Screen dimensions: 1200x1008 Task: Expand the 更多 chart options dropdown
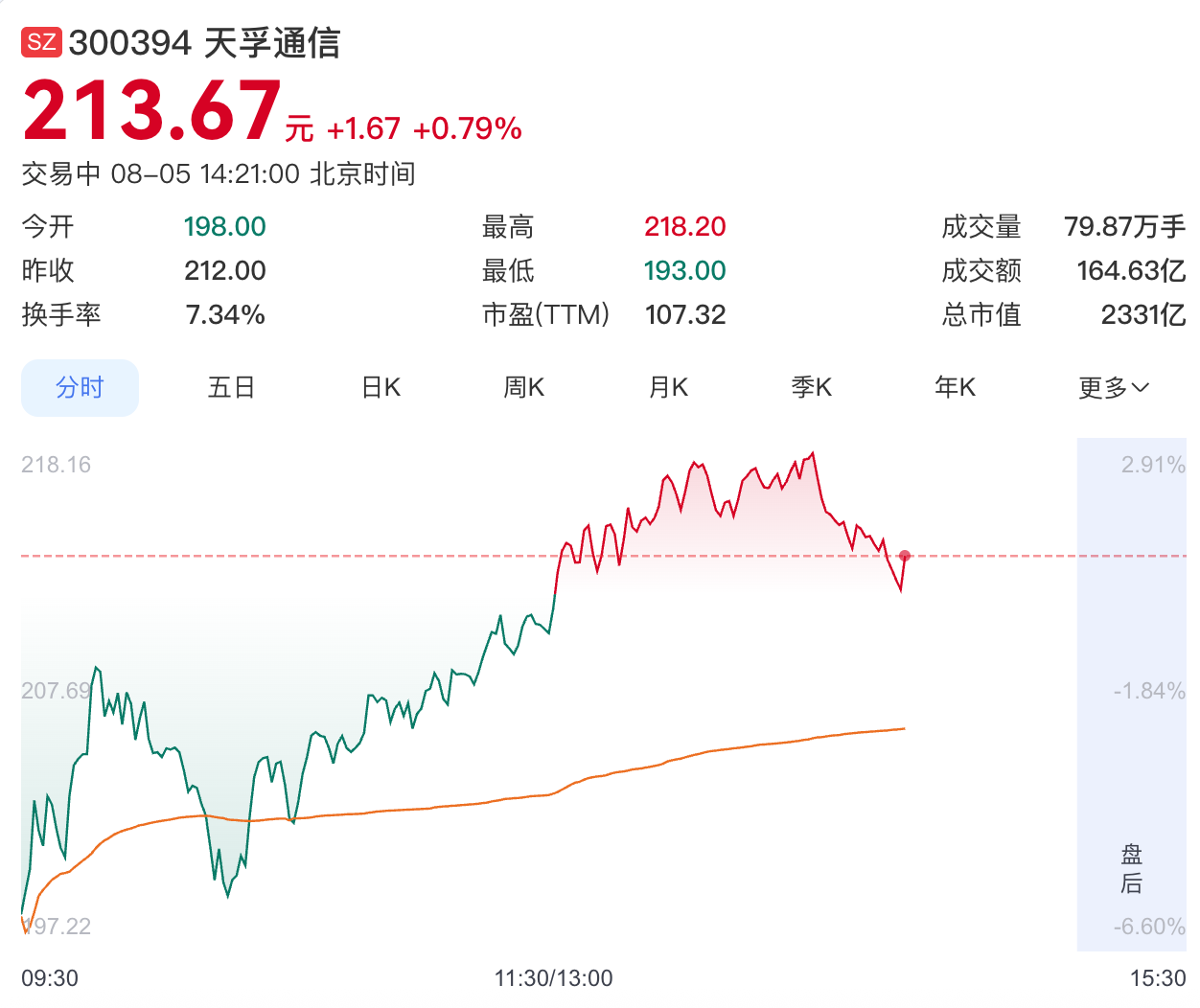click(x=1113, y=388)
